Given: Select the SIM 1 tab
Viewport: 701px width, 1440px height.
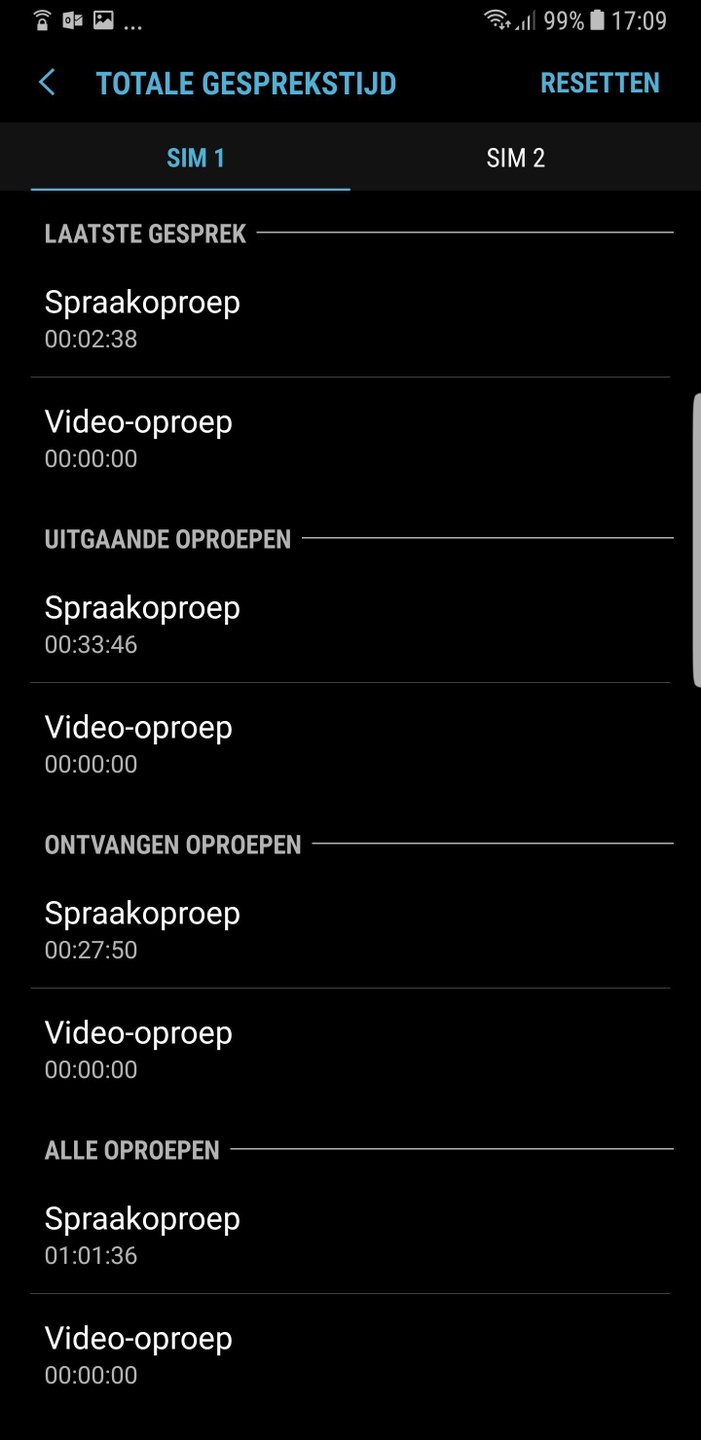Looking at the screenshot, I should coord(195,158).
